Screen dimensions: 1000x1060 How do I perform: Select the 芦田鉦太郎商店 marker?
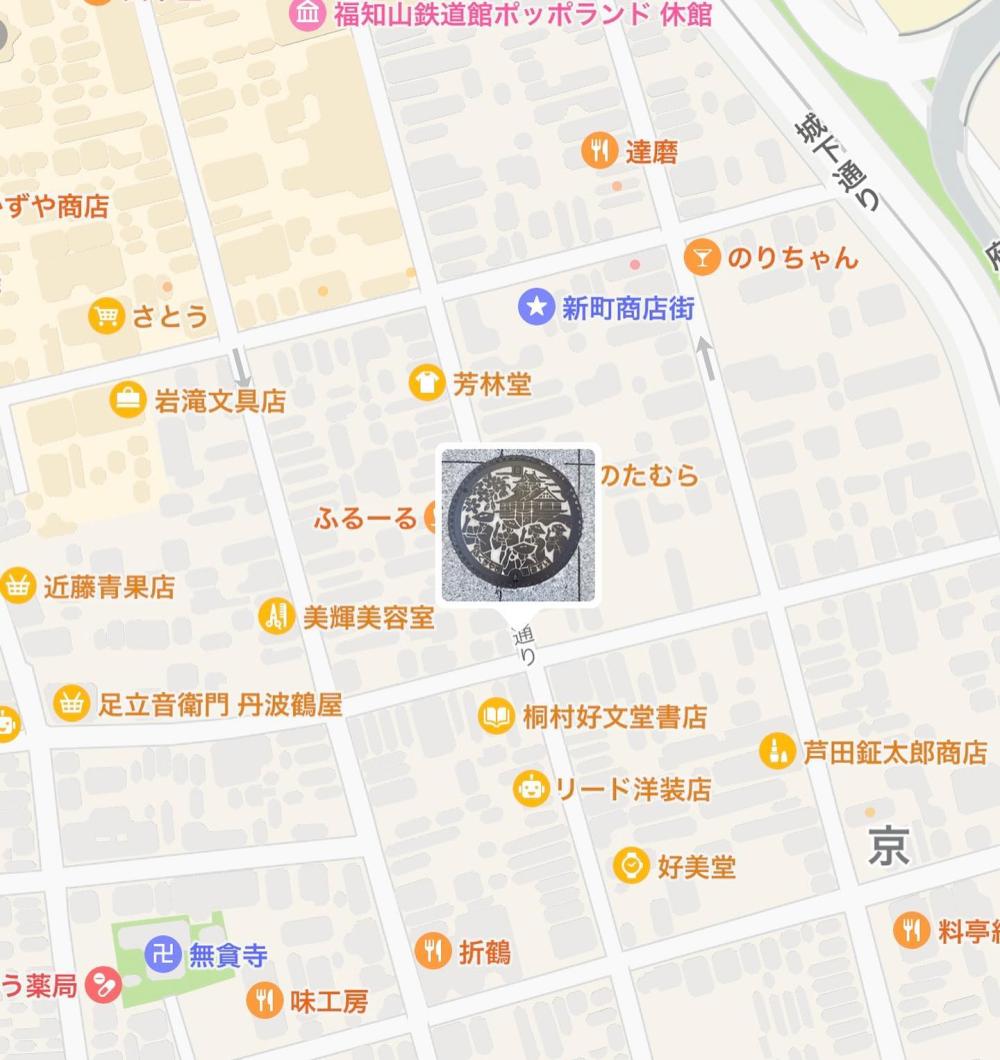point(777,751)
